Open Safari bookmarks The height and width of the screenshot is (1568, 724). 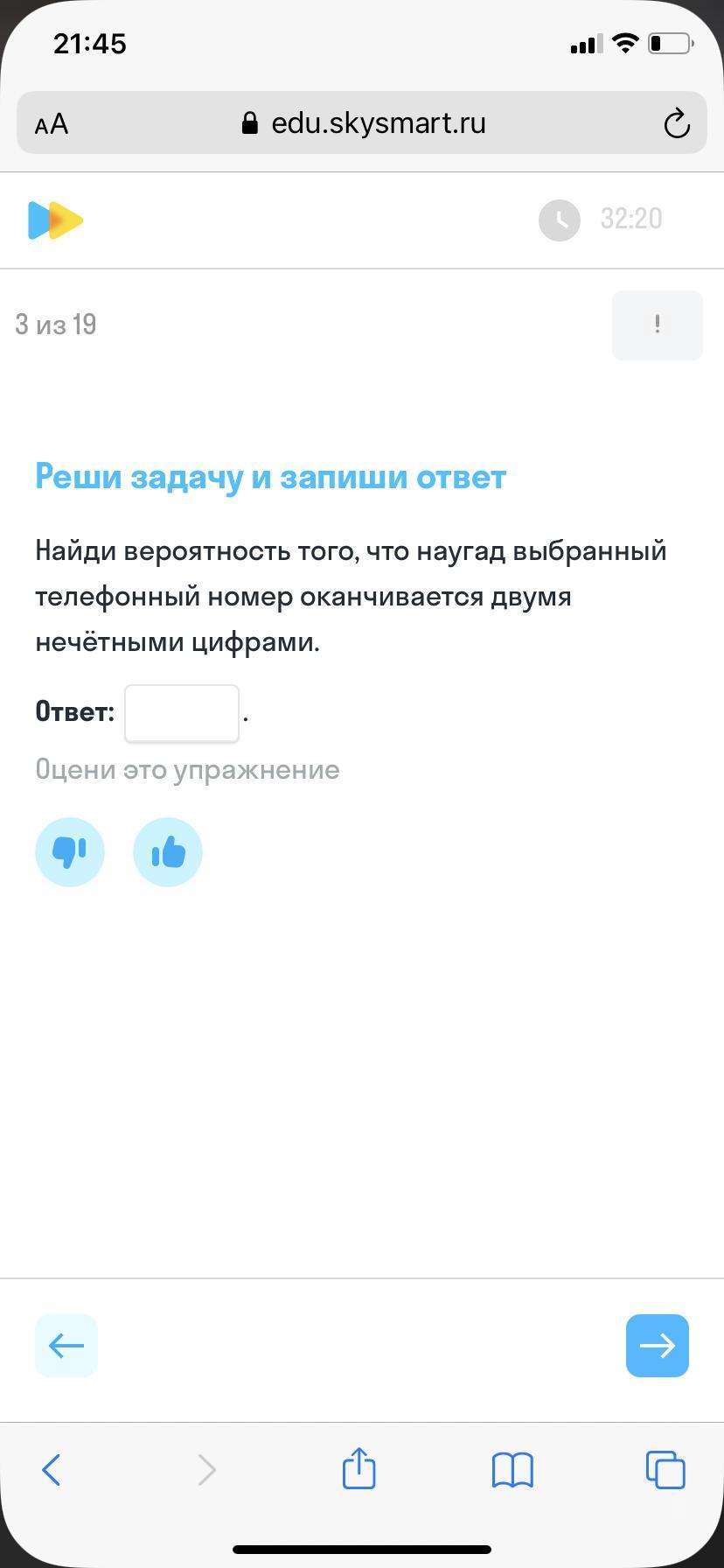point(512,1470)
